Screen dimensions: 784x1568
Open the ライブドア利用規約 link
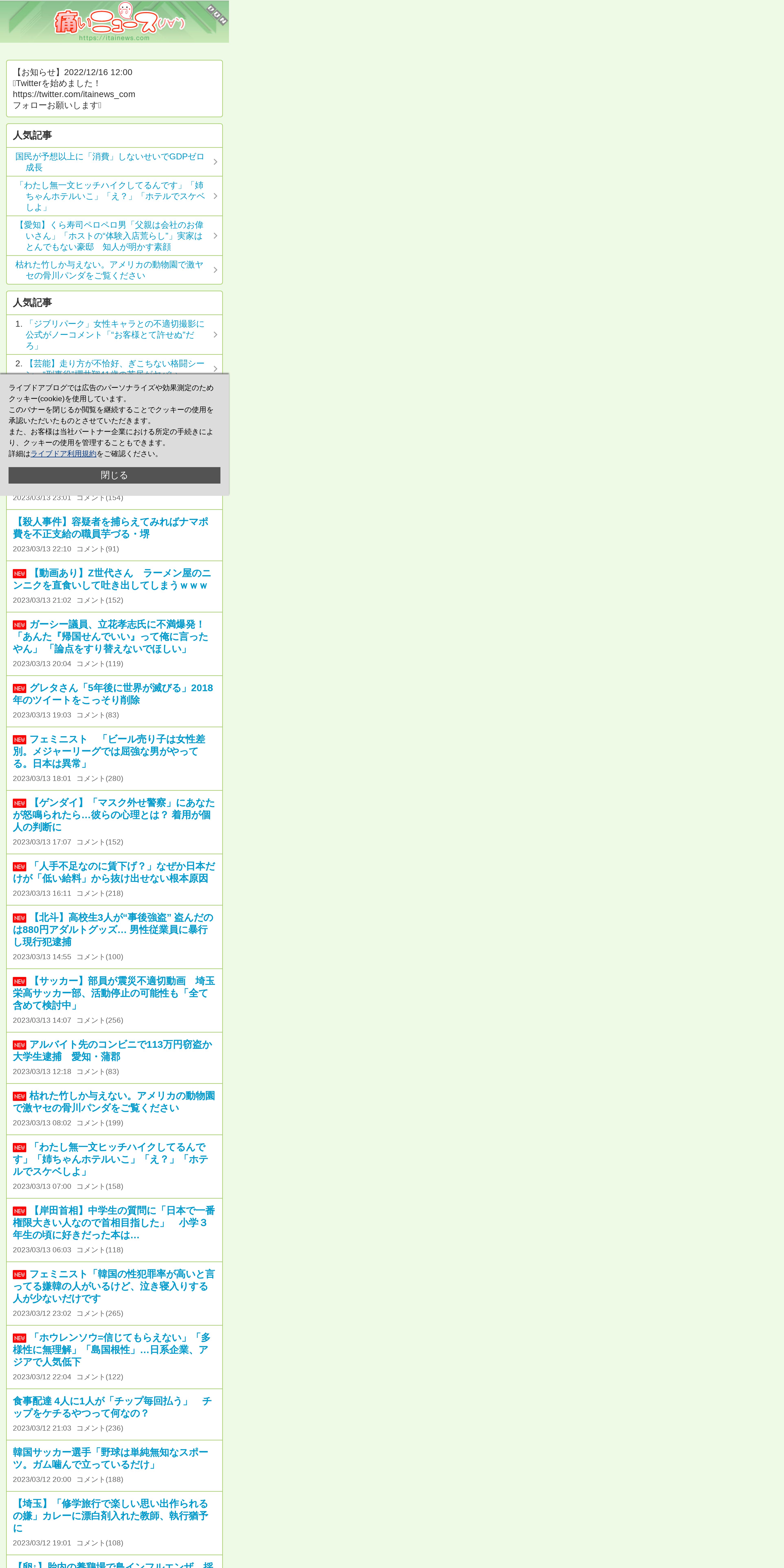[x=63, y=453]
